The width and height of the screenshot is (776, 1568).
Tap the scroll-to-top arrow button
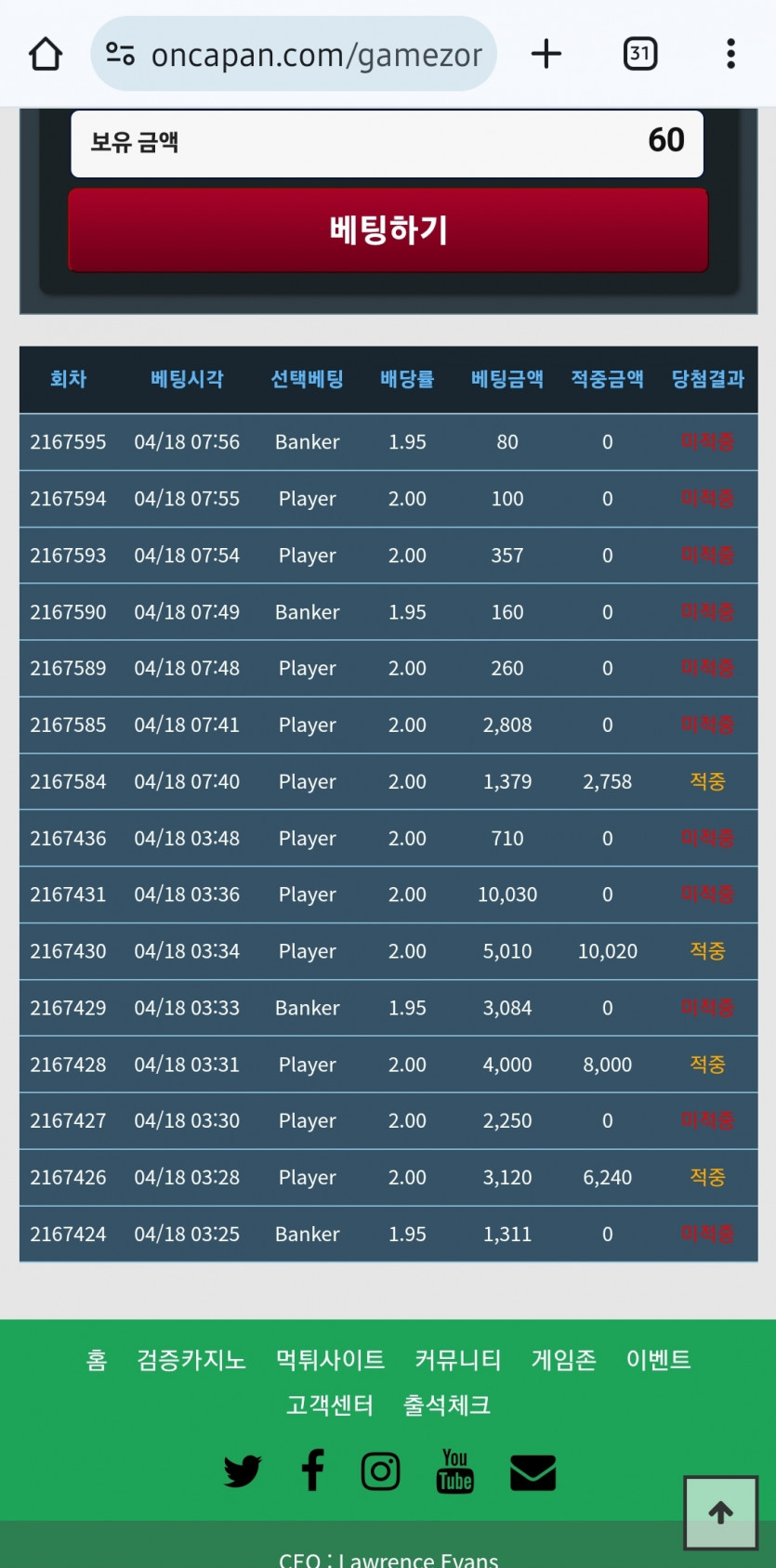tap(720, 1512)
